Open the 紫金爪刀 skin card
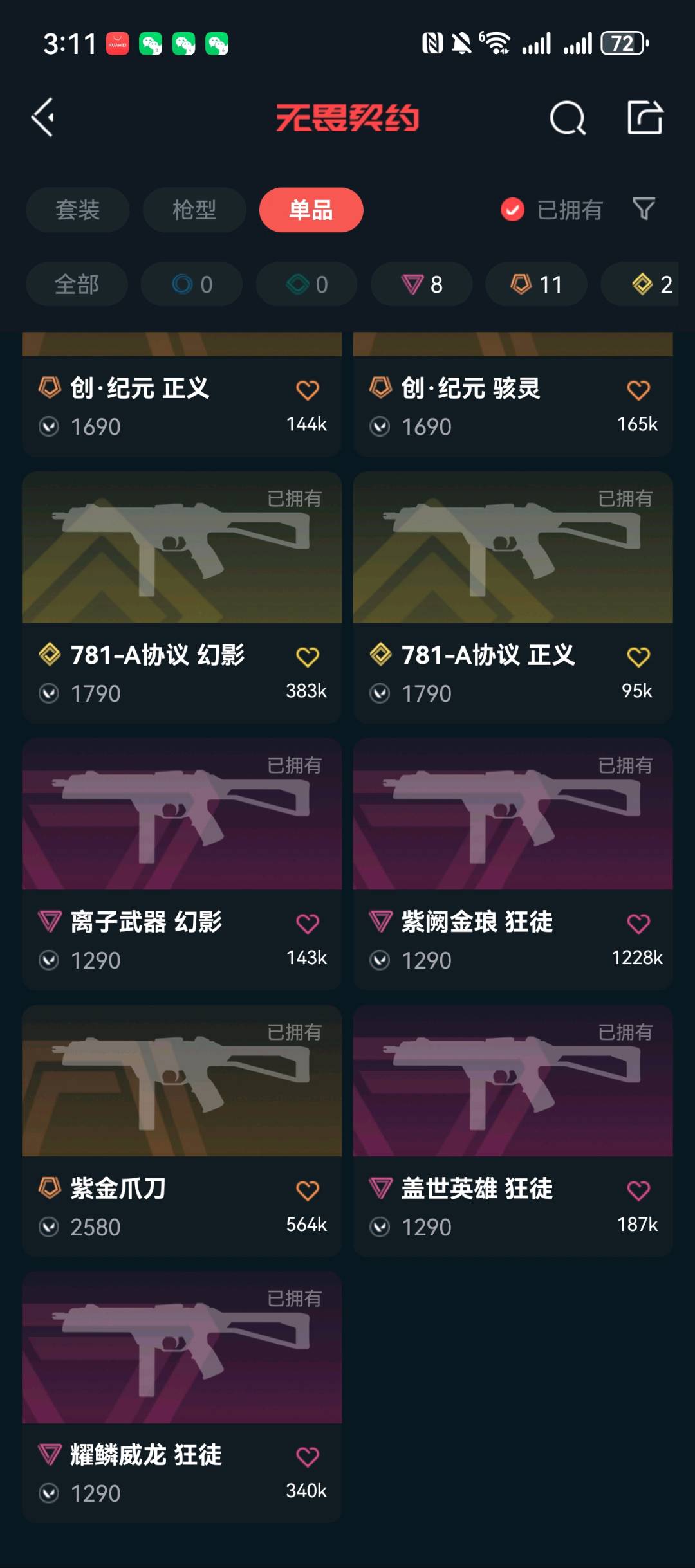Image resolution: width=695 pixels, height=1568 pixels. pyautogui.click(x=181, y=1113)
